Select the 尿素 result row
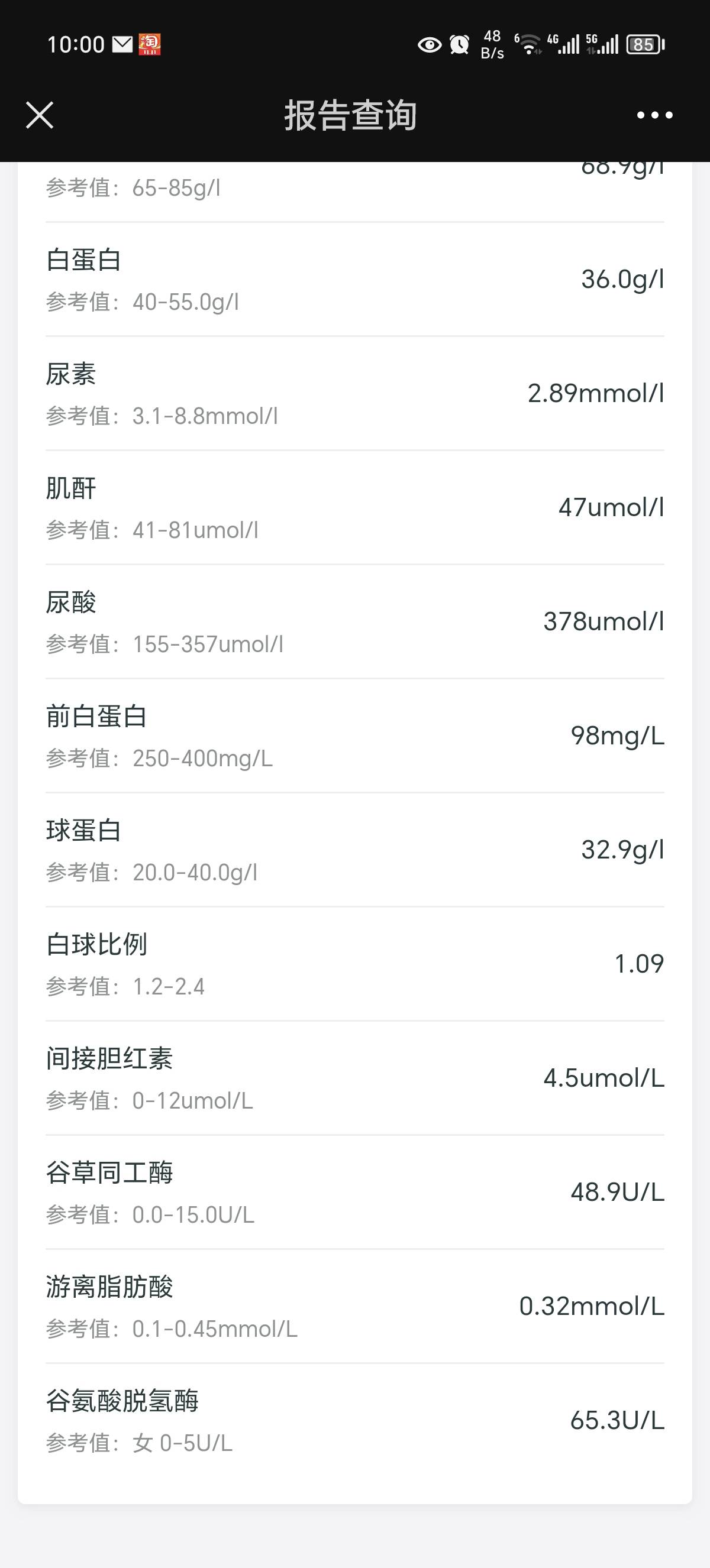The image size is (710, 1568). point(355,394)
